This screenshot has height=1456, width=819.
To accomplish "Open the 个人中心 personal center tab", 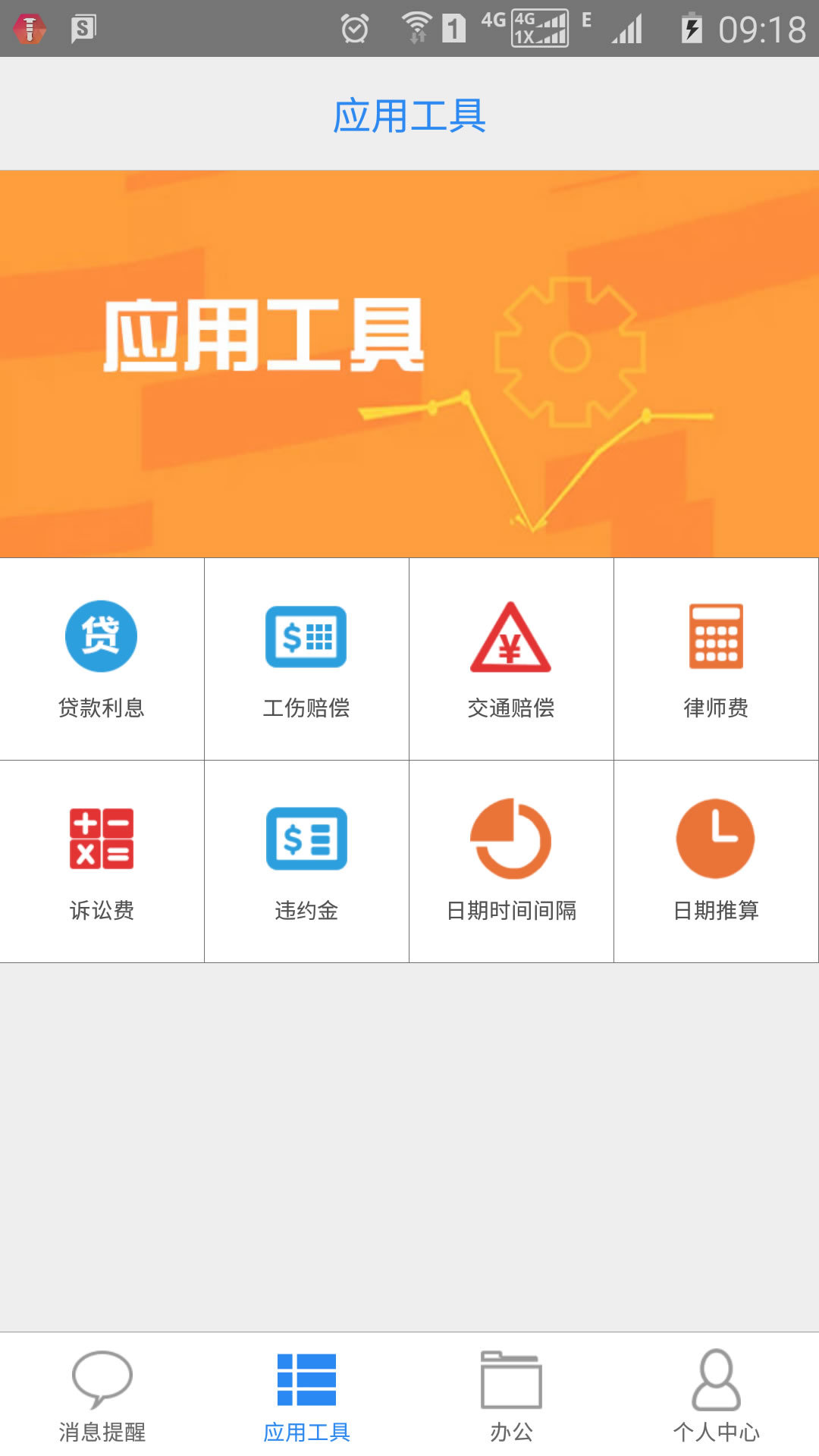I will (716, 1395).
